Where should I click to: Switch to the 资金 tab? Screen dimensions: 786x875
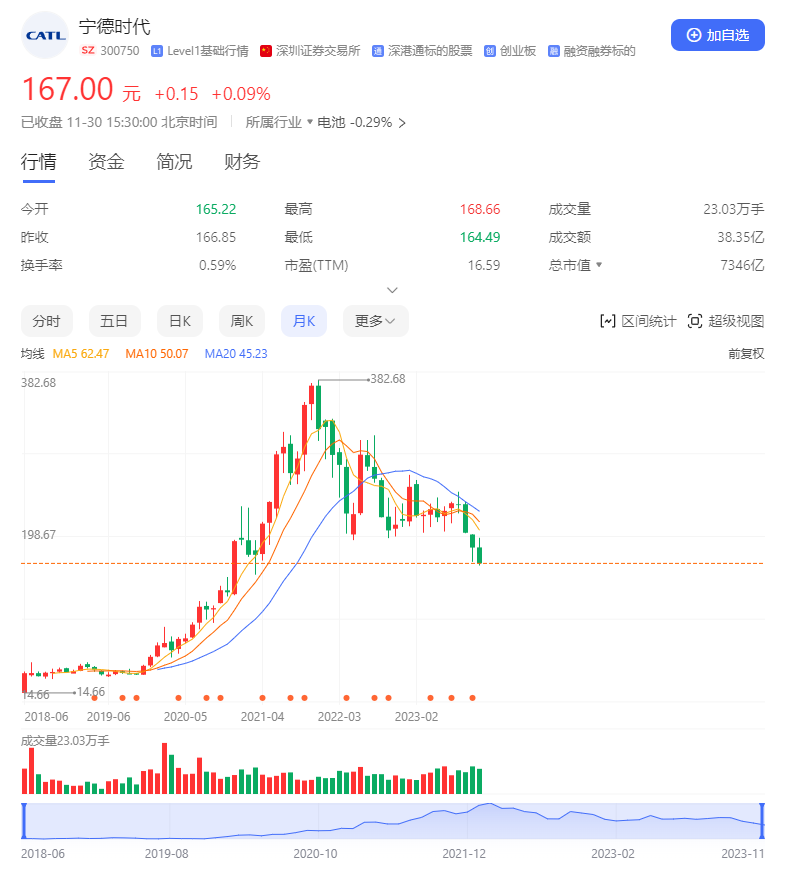(106, 162)
